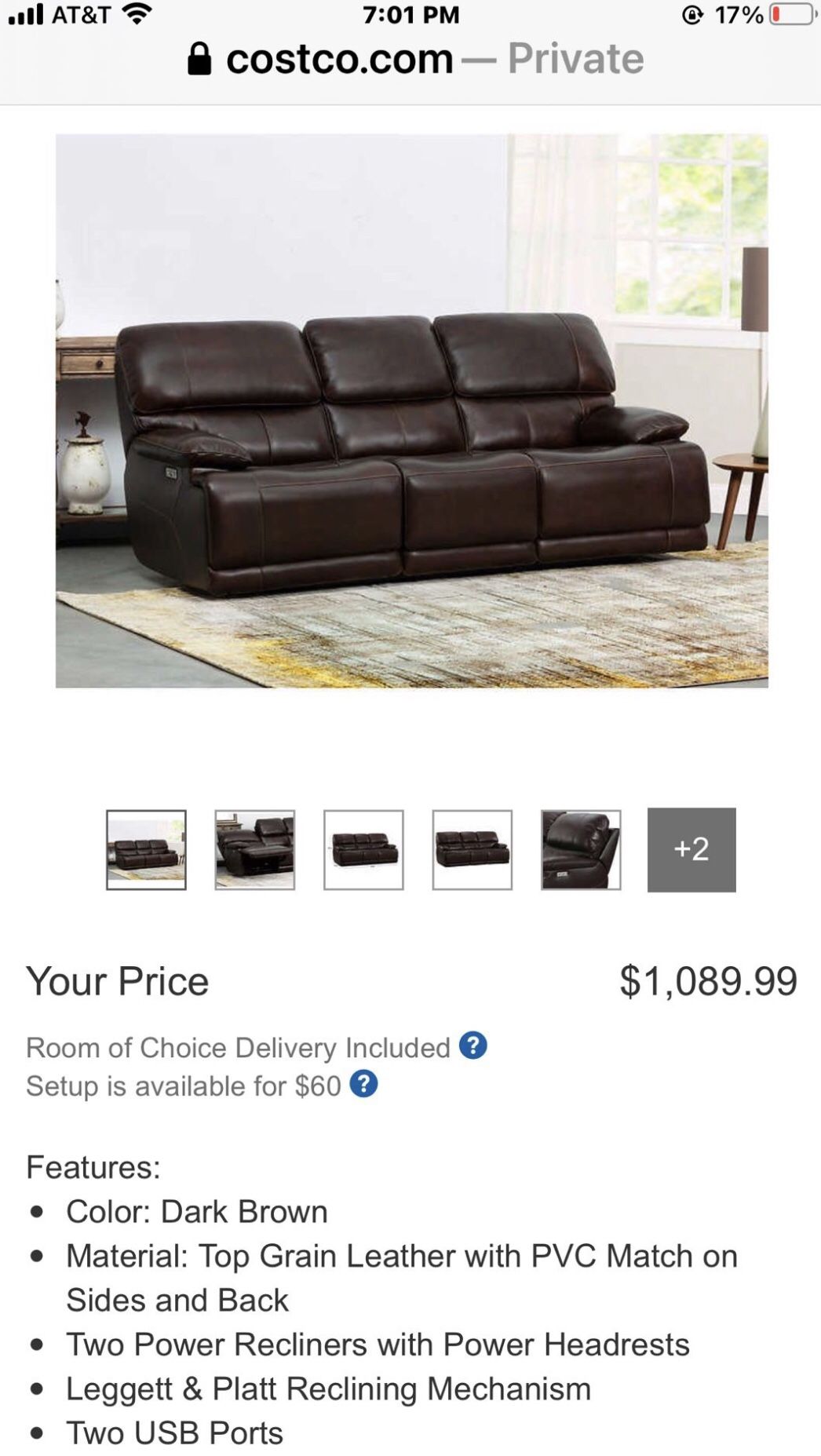Viewport: 821px width, 1456px height.
Task: View the reclined sofa thumbnail
Action: click(255, 850)
